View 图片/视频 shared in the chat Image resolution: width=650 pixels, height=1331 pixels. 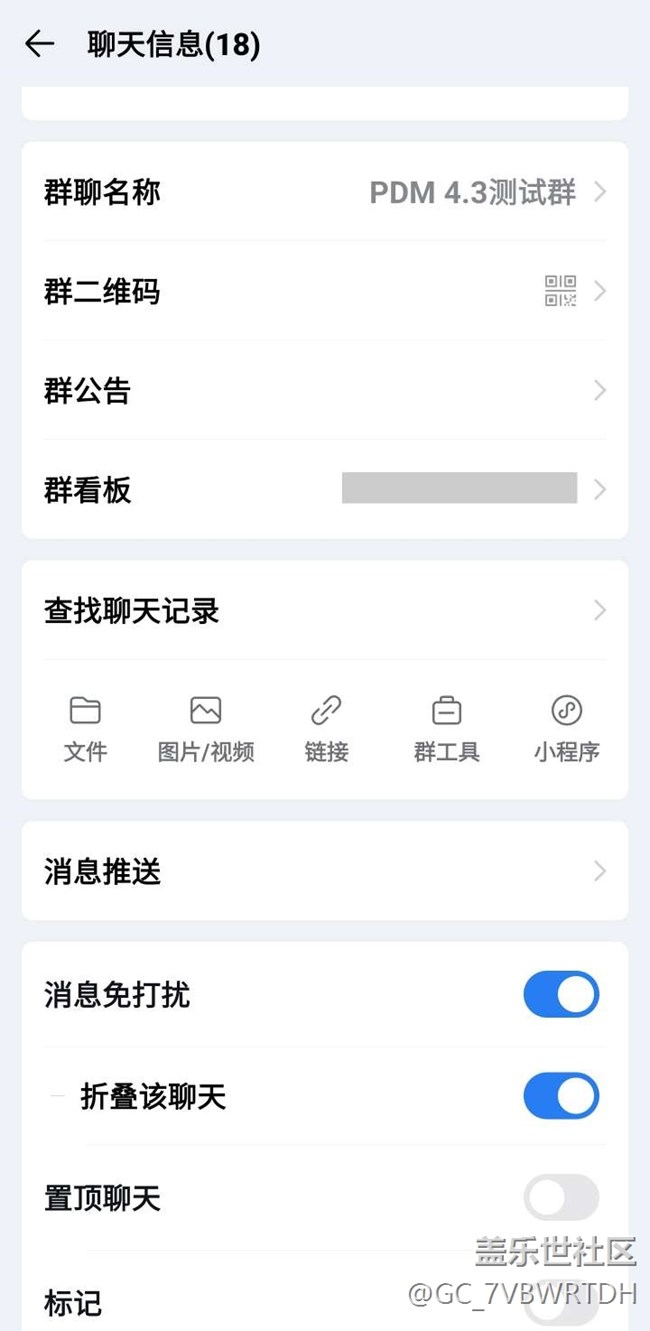(206, 730)
